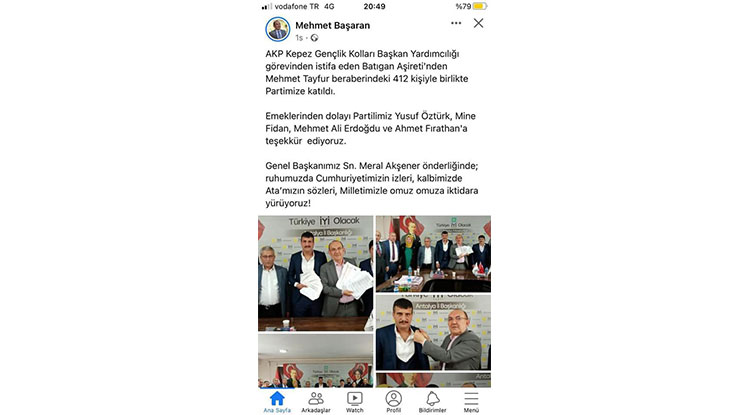
Task: Open the photo of two men with documents
Action: (433, 332)
